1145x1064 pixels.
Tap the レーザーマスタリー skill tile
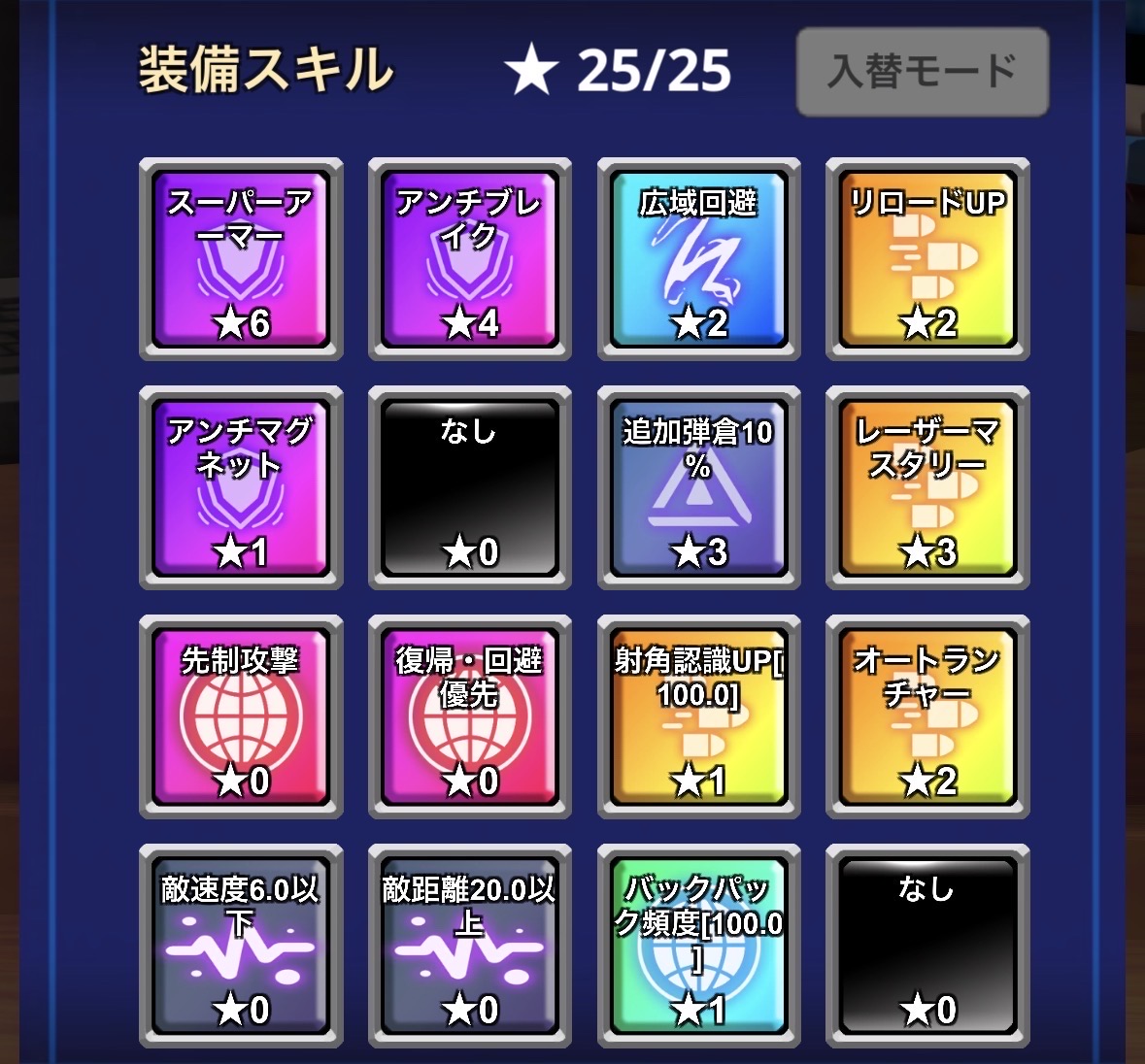927,488
